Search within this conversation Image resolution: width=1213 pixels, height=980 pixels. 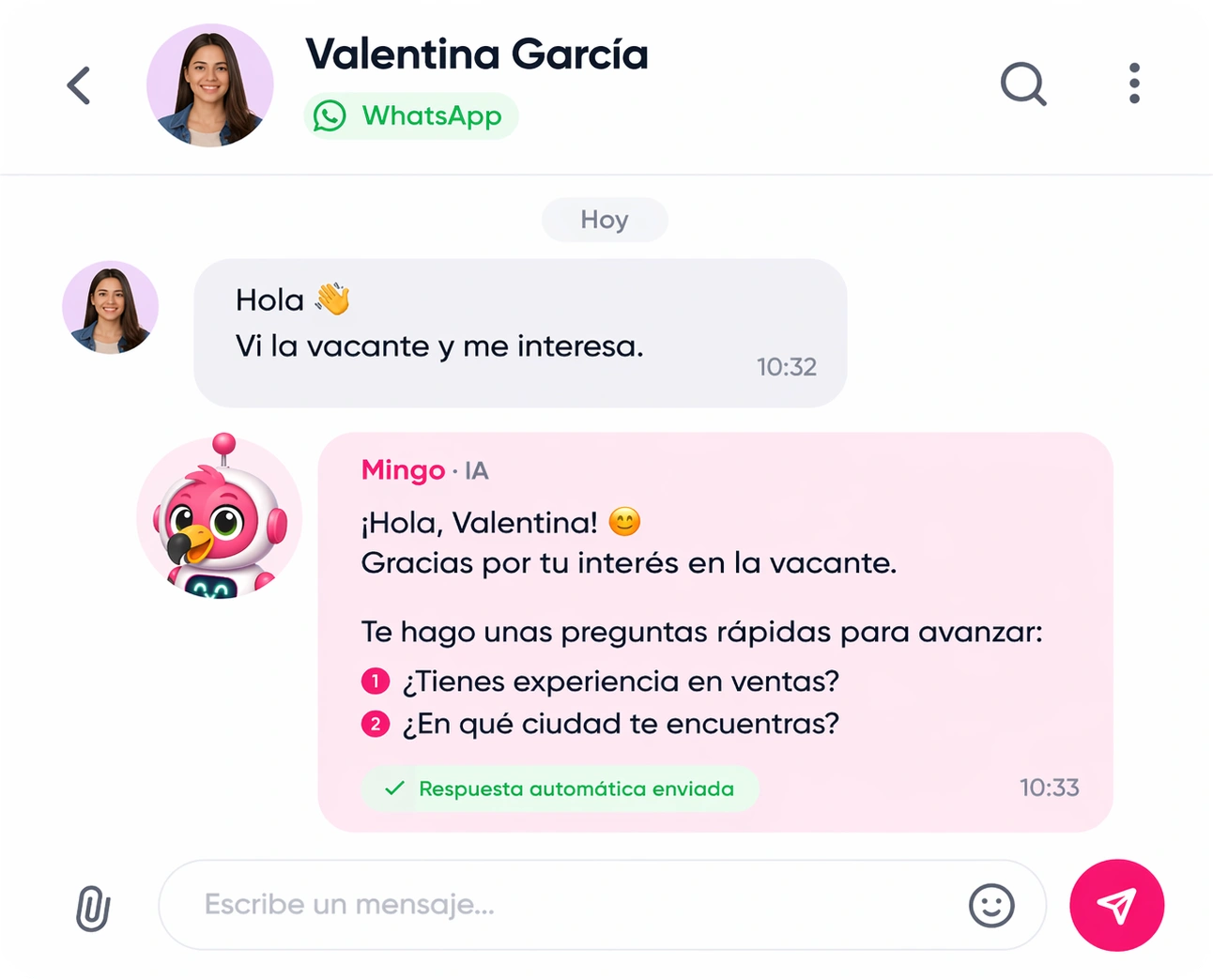(1022, 84)
